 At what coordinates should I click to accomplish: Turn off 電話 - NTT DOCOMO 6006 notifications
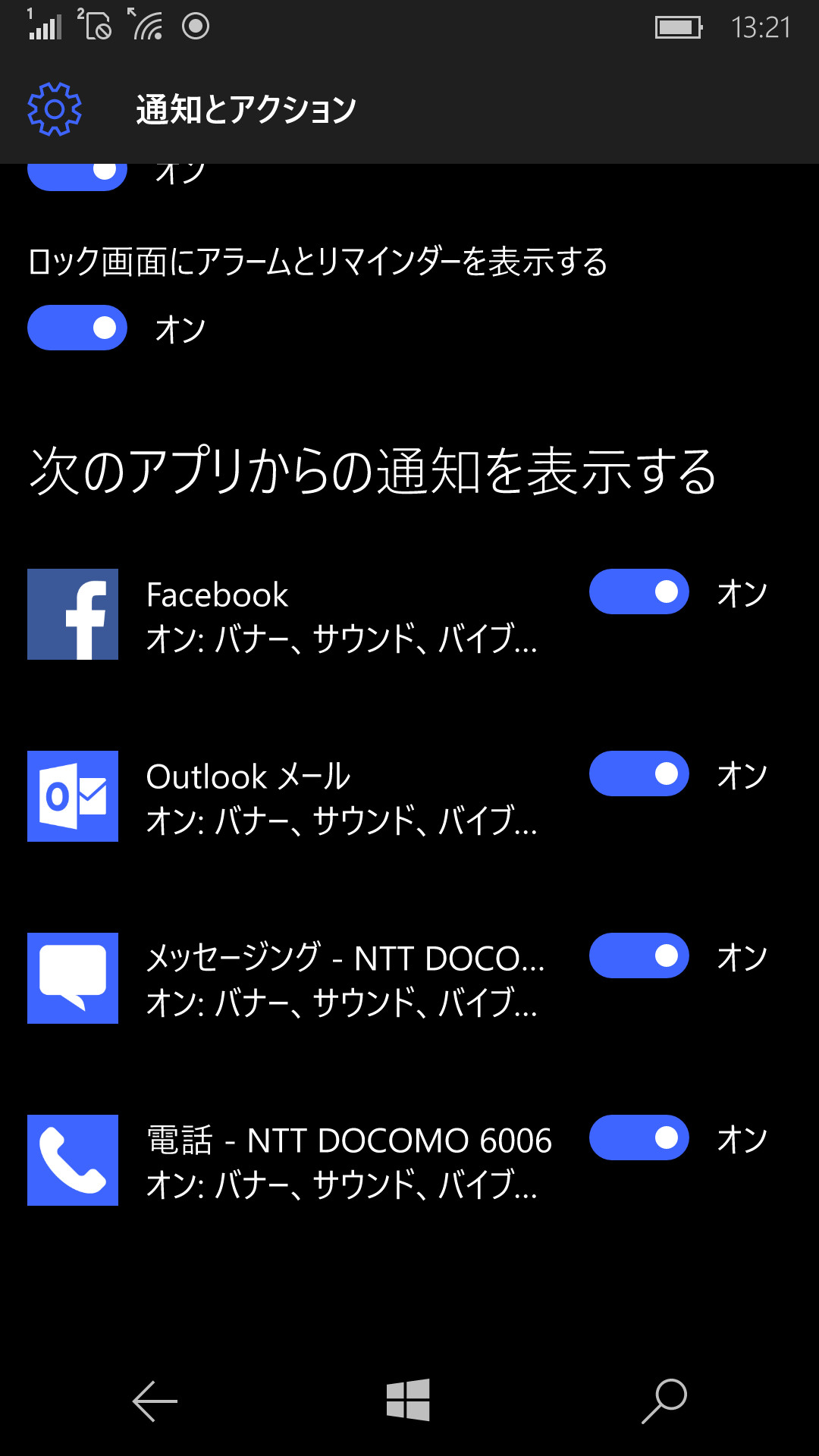coord(639,1137)
